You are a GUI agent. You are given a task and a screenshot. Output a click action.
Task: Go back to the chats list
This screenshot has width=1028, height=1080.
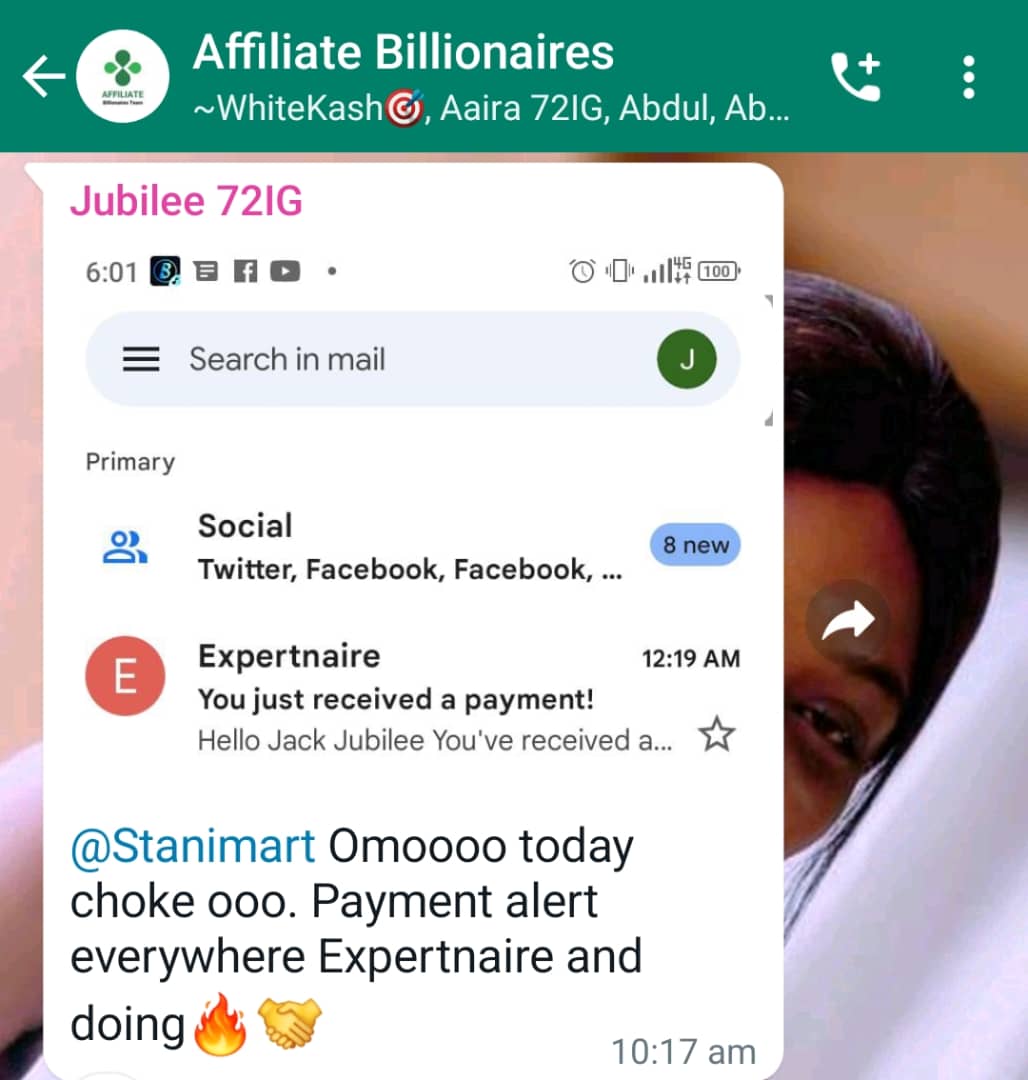(x=42, y=77)
